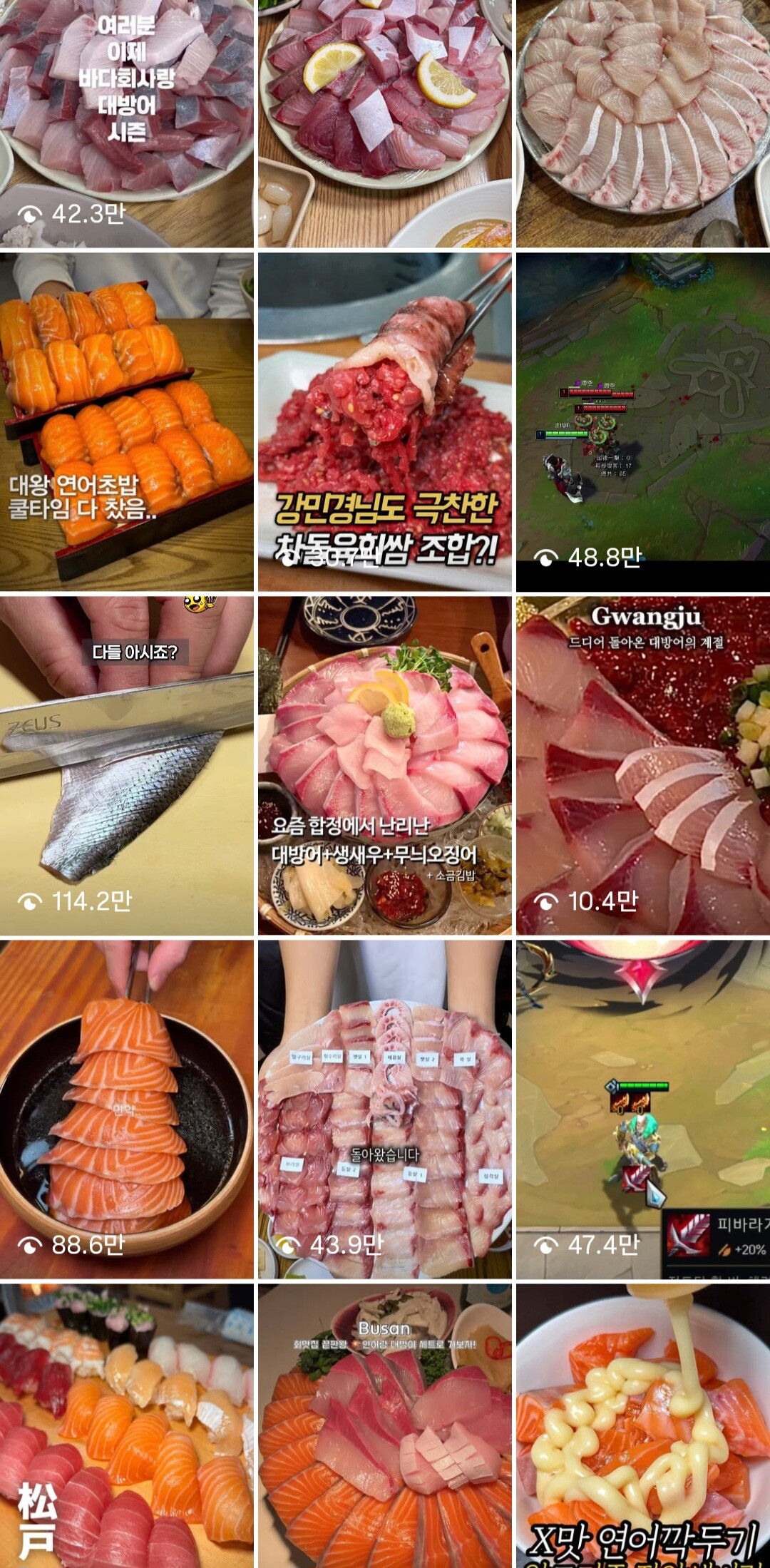Screen dimensions: 770x1568
Task: Play the 대왕 연어초밥 video
Action: 127,422
